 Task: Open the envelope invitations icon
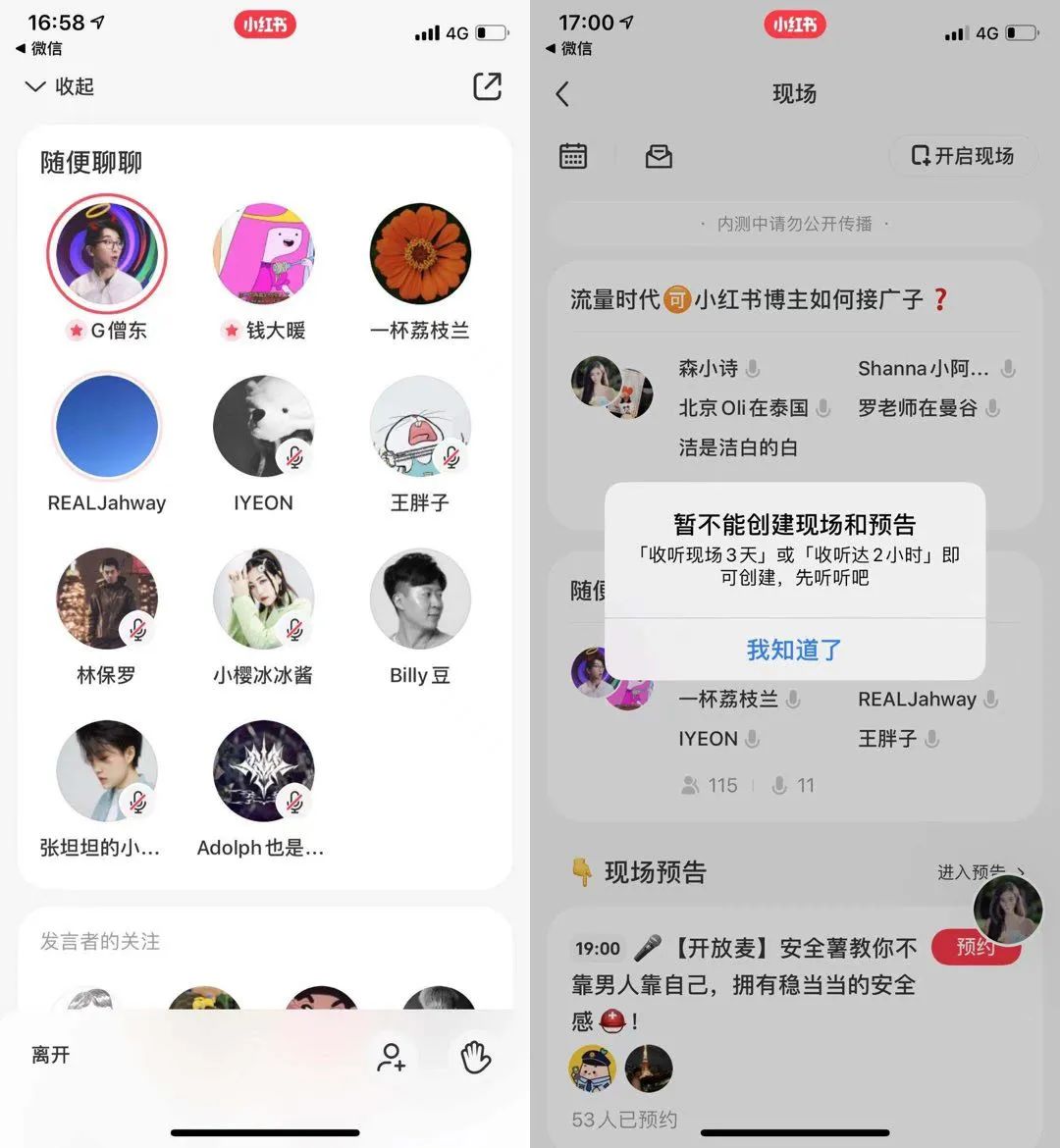point(659,156)
